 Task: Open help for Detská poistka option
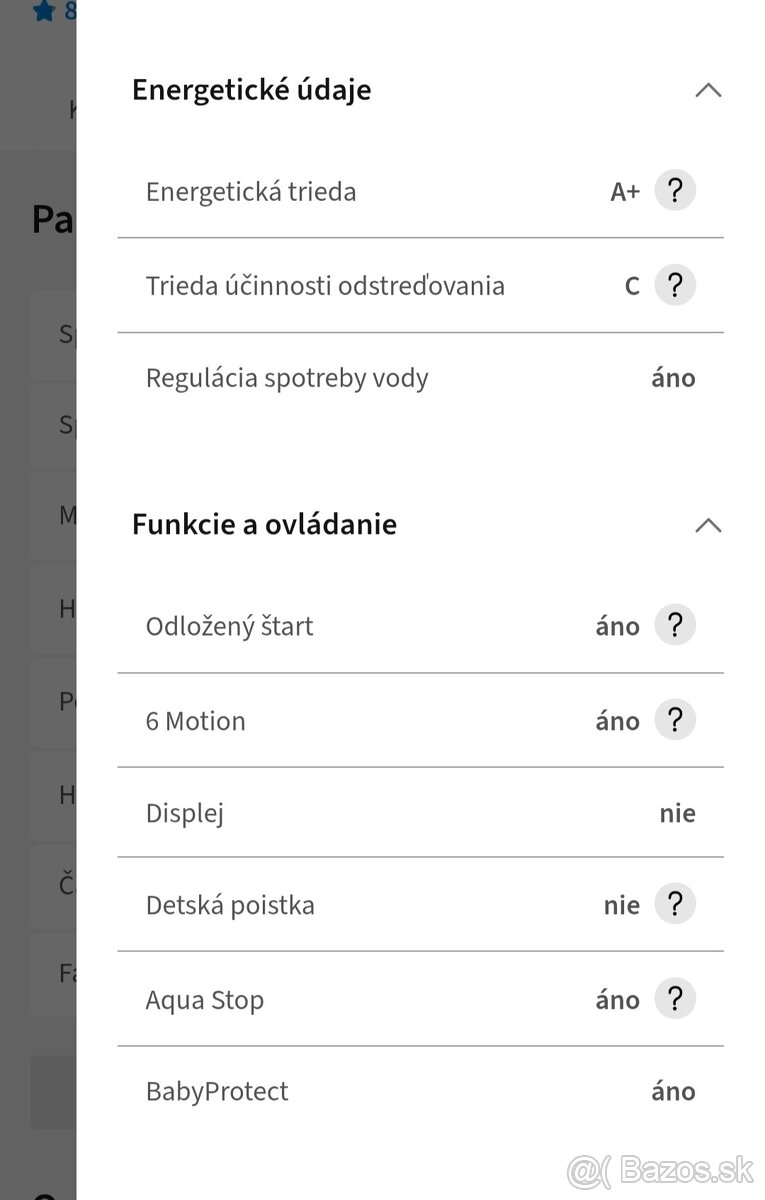pos(676,904)
